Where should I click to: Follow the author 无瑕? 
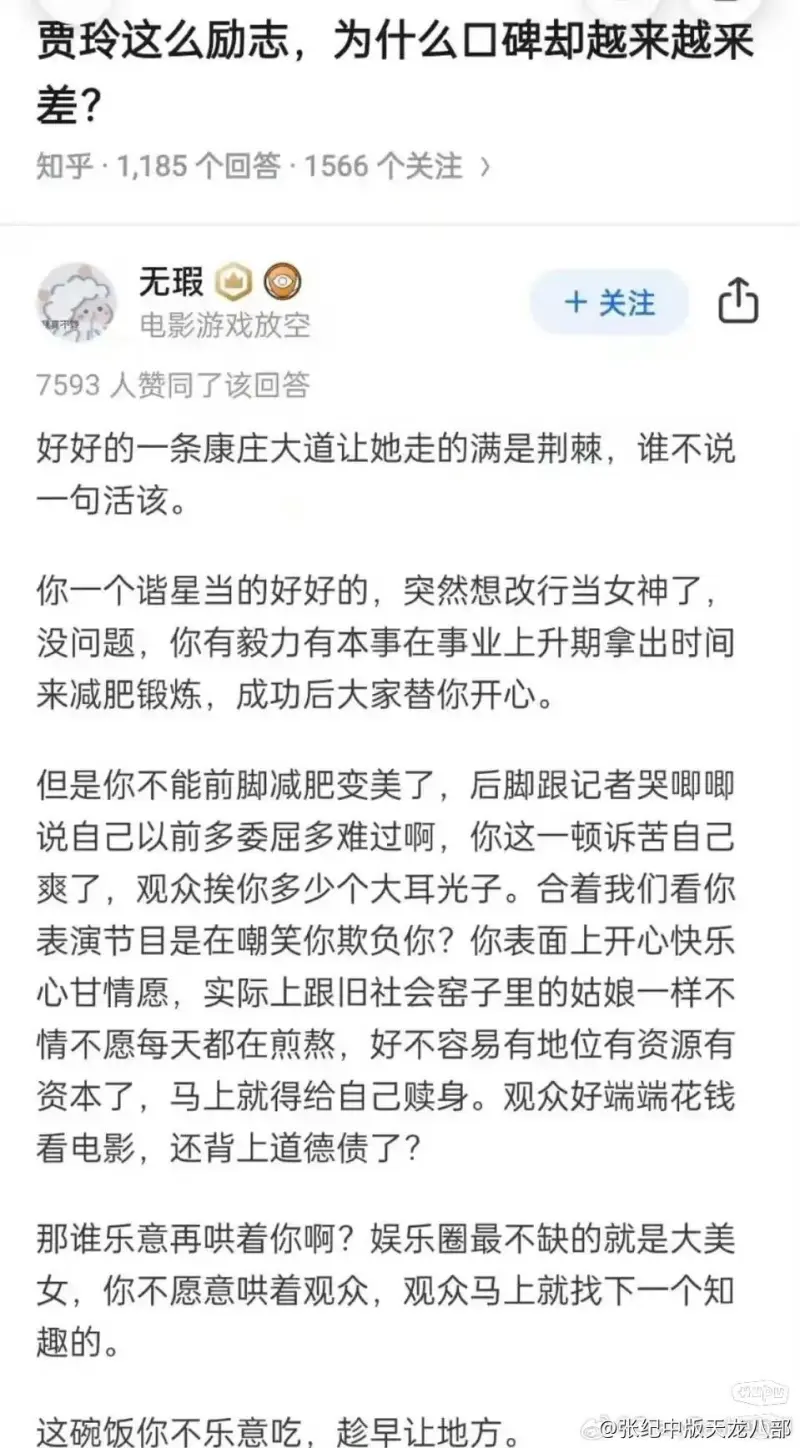(x=609, y=302)
